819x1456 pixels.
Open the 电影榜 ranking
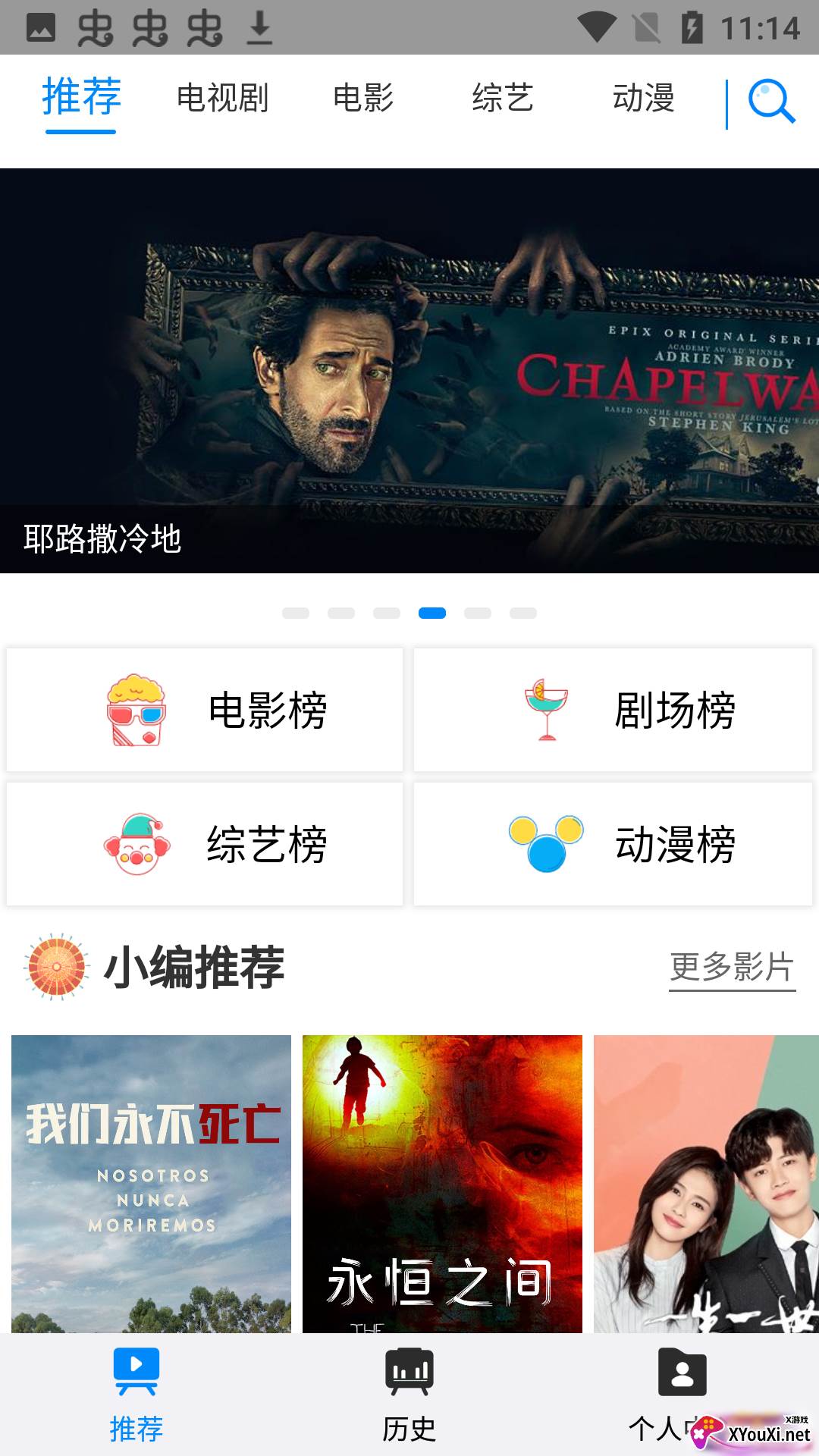click(205, 710)
